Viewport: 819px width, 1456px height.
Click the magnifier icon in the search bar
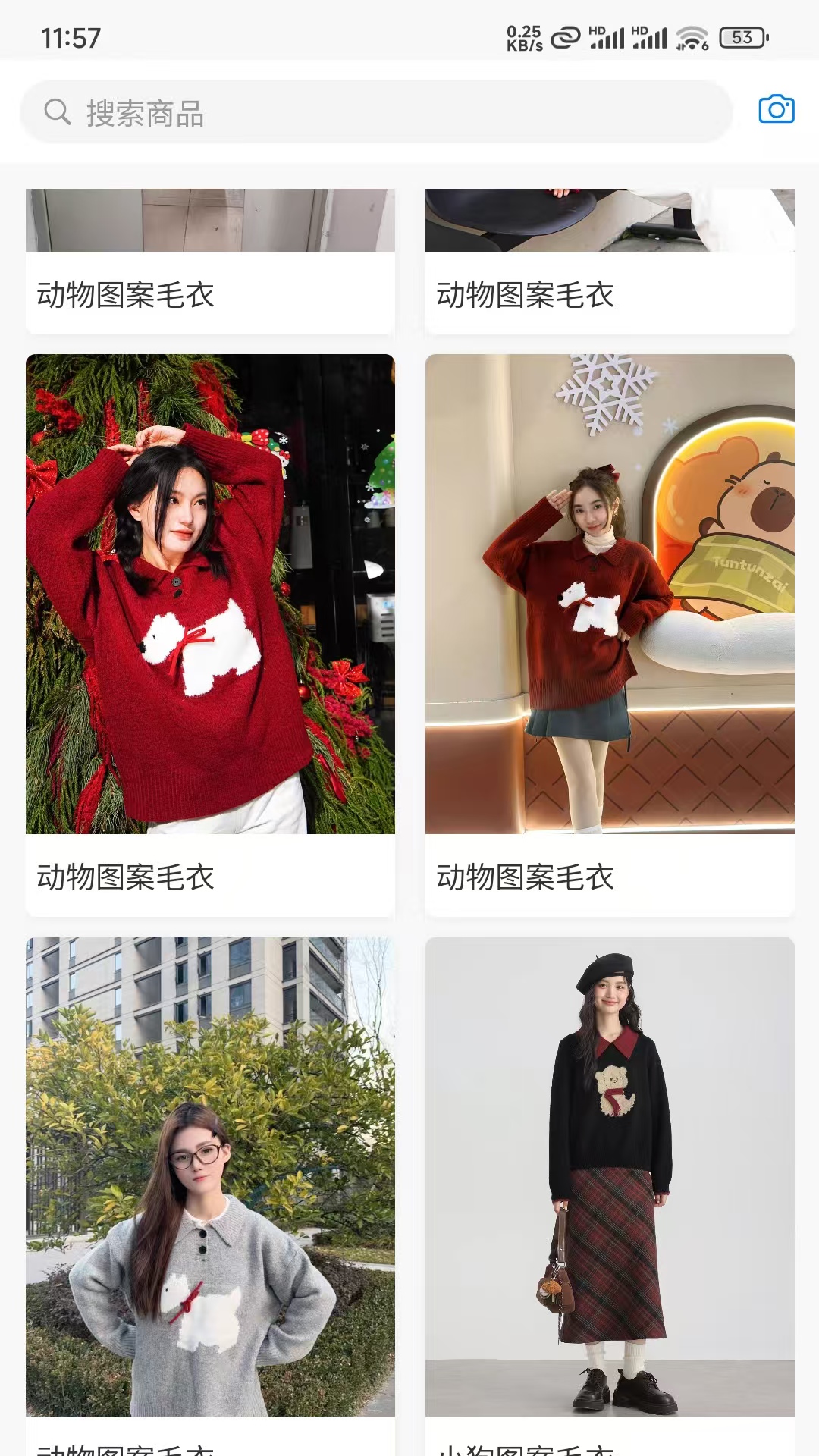[x=57, y=114]
